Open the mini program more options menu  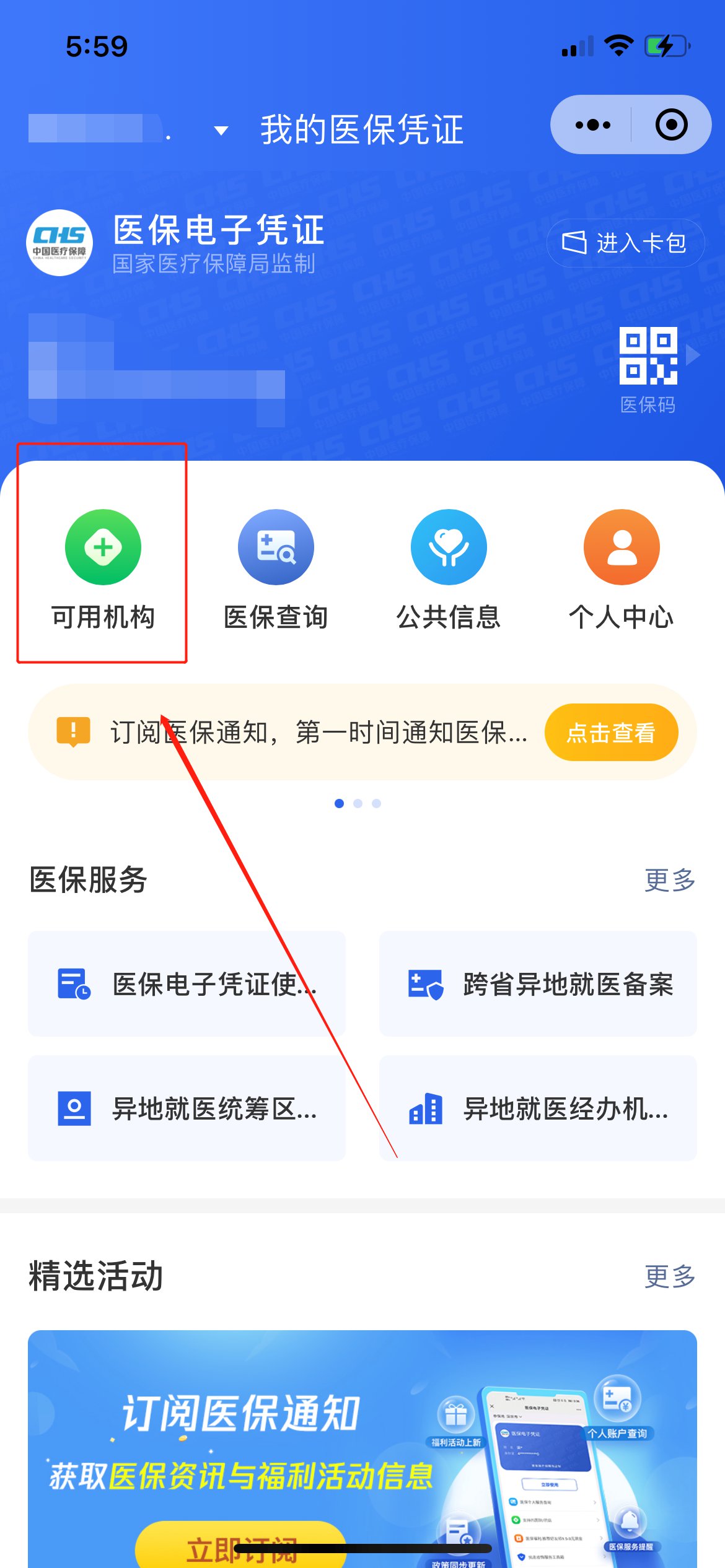592,125
